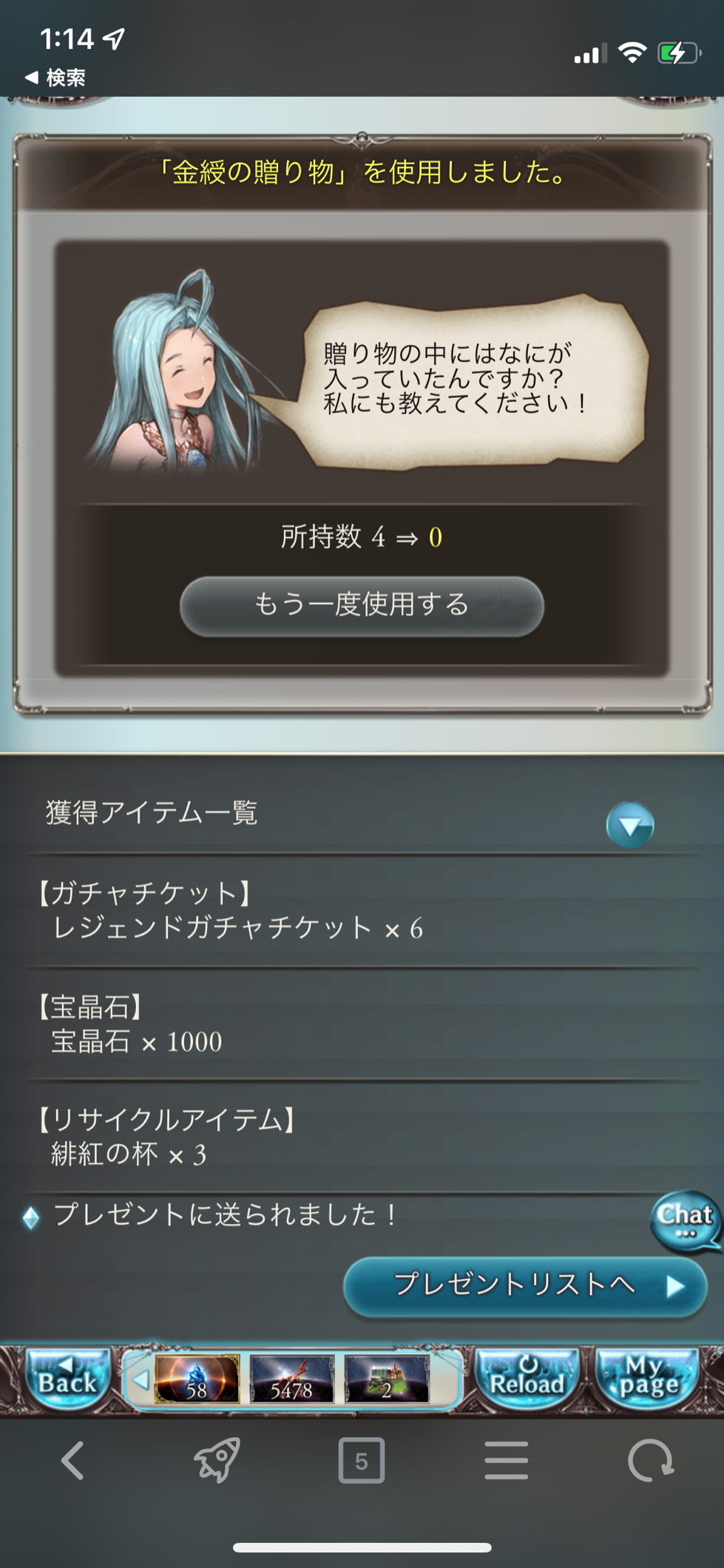Open the Chat bubble
The width and height of the screenshot is (724, 1568).
(685, 1220)
